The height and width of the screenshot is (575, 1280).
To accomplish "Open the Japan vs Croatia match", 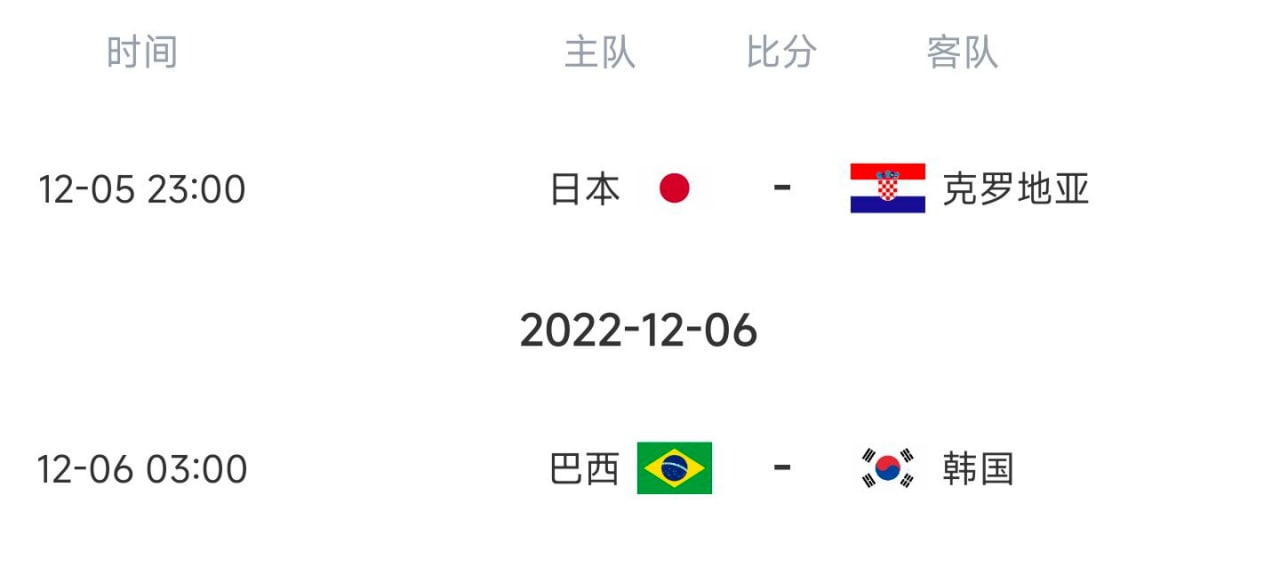I will (781, 189).
